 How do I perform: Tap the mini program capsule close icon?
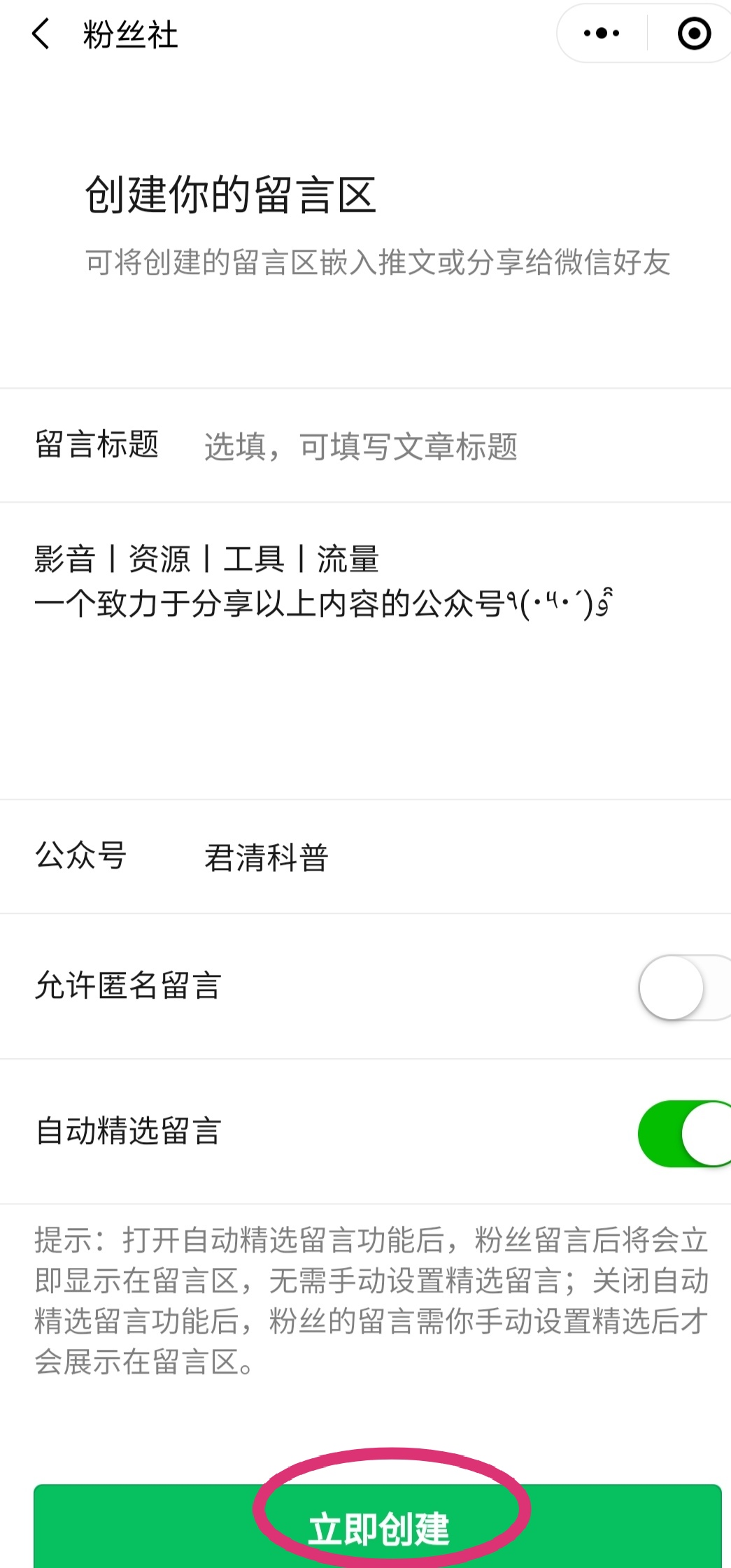click(x=693, y=32)
